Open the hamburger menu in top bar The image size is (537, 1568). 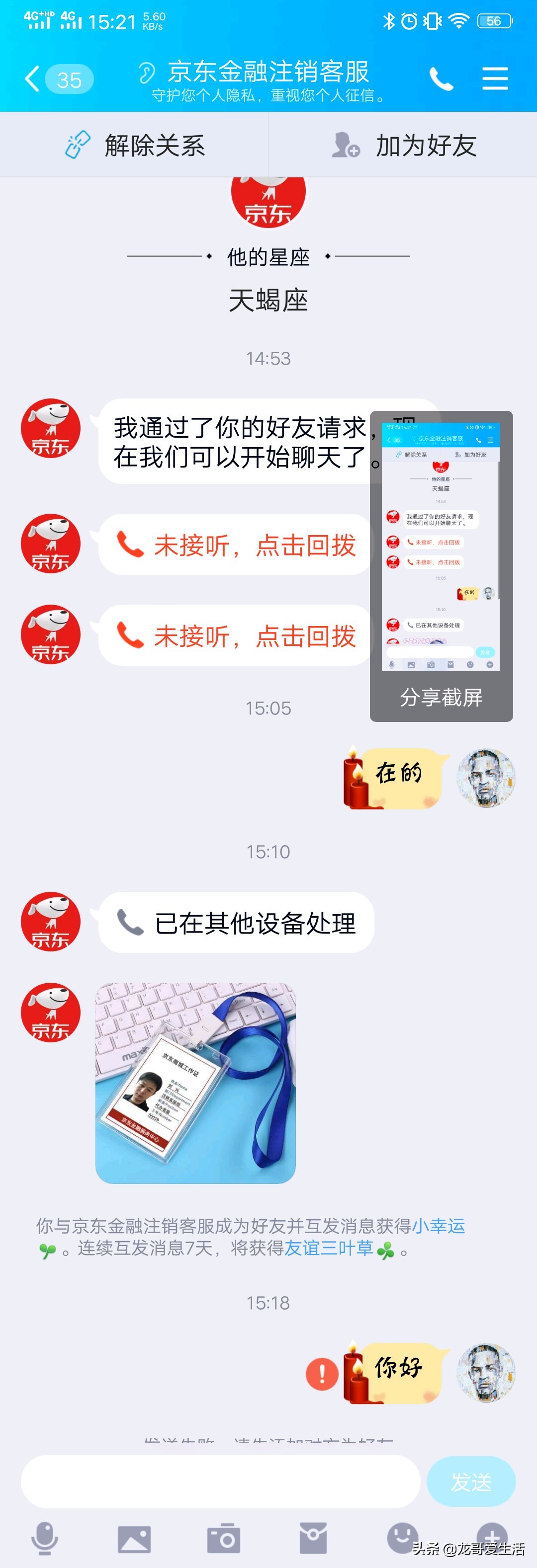[494, 78]
